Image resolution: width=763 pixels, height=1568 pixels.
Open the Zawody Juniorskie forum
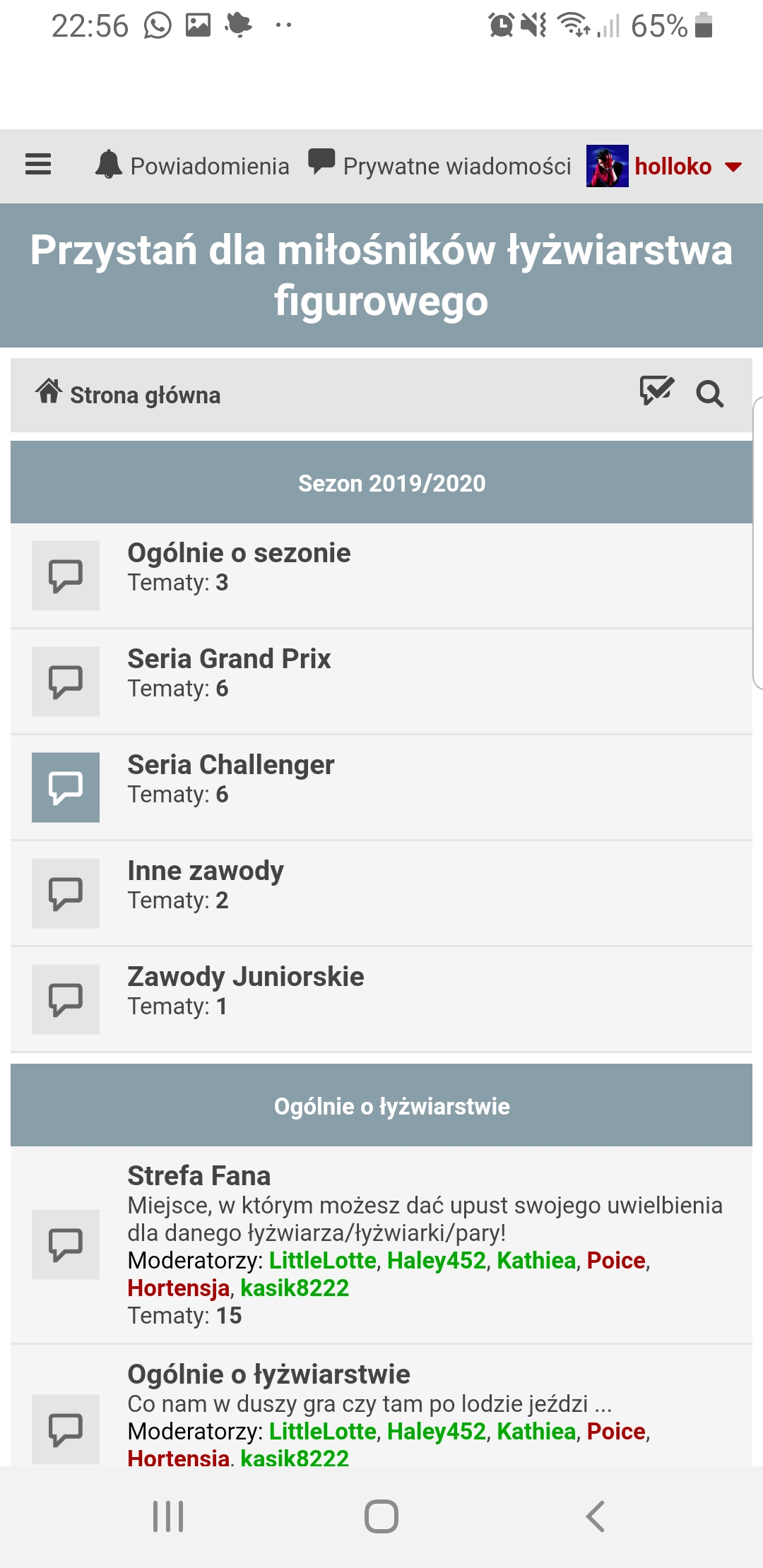click(x=246, y=976)
